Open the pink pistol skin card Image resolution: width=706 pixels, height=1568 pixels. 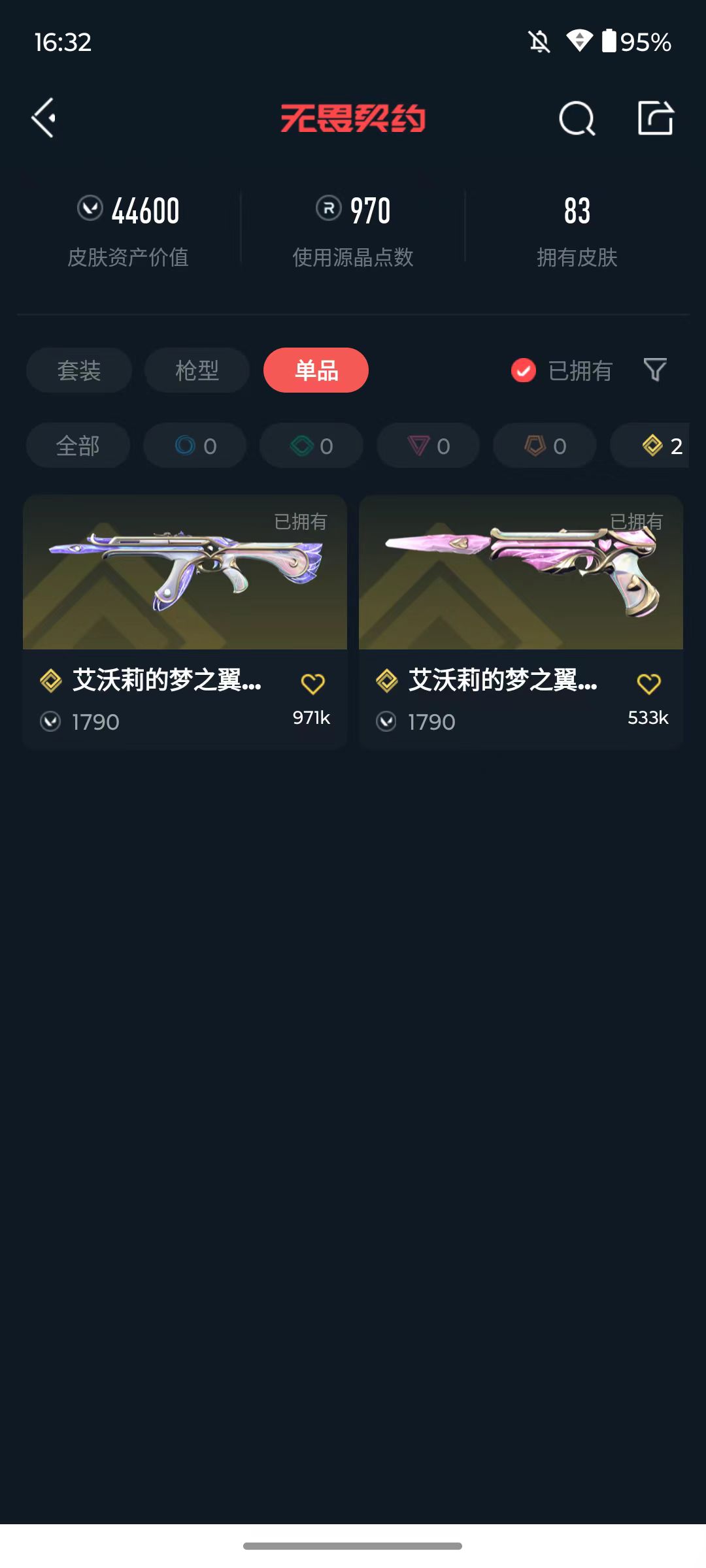(x=521, y=621)
